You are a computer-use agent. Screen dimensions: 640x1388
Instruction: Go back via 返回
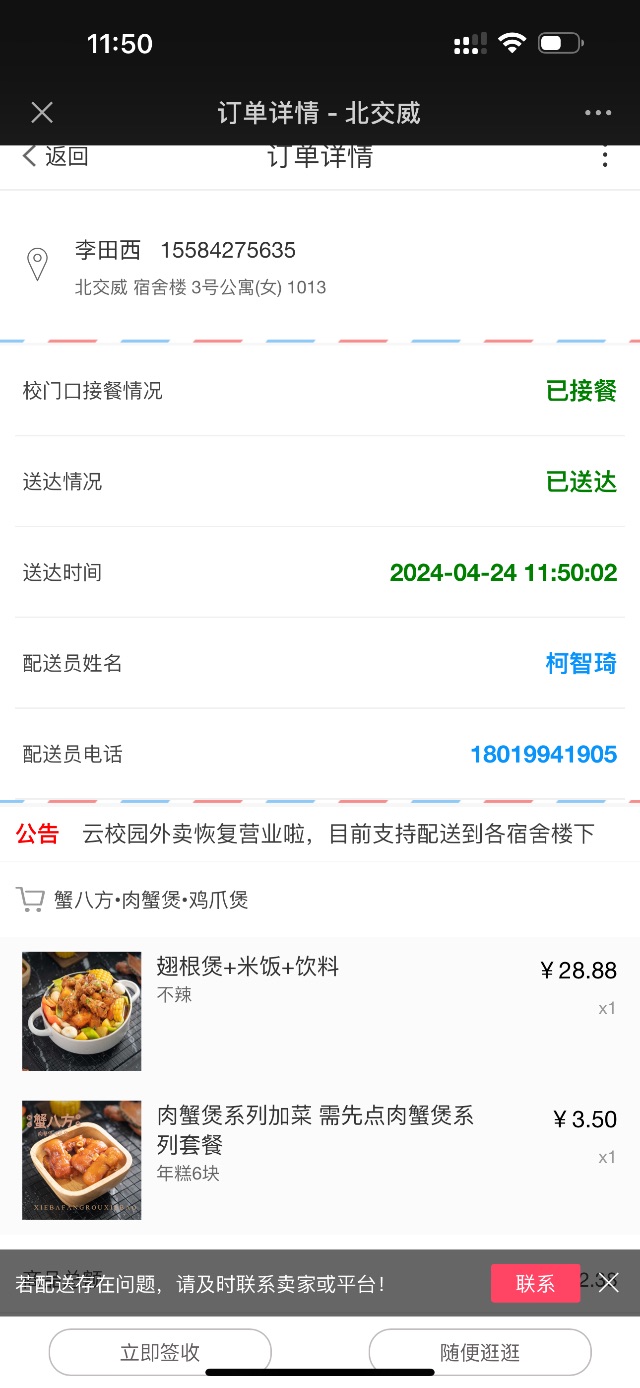[x=56, y=156]
